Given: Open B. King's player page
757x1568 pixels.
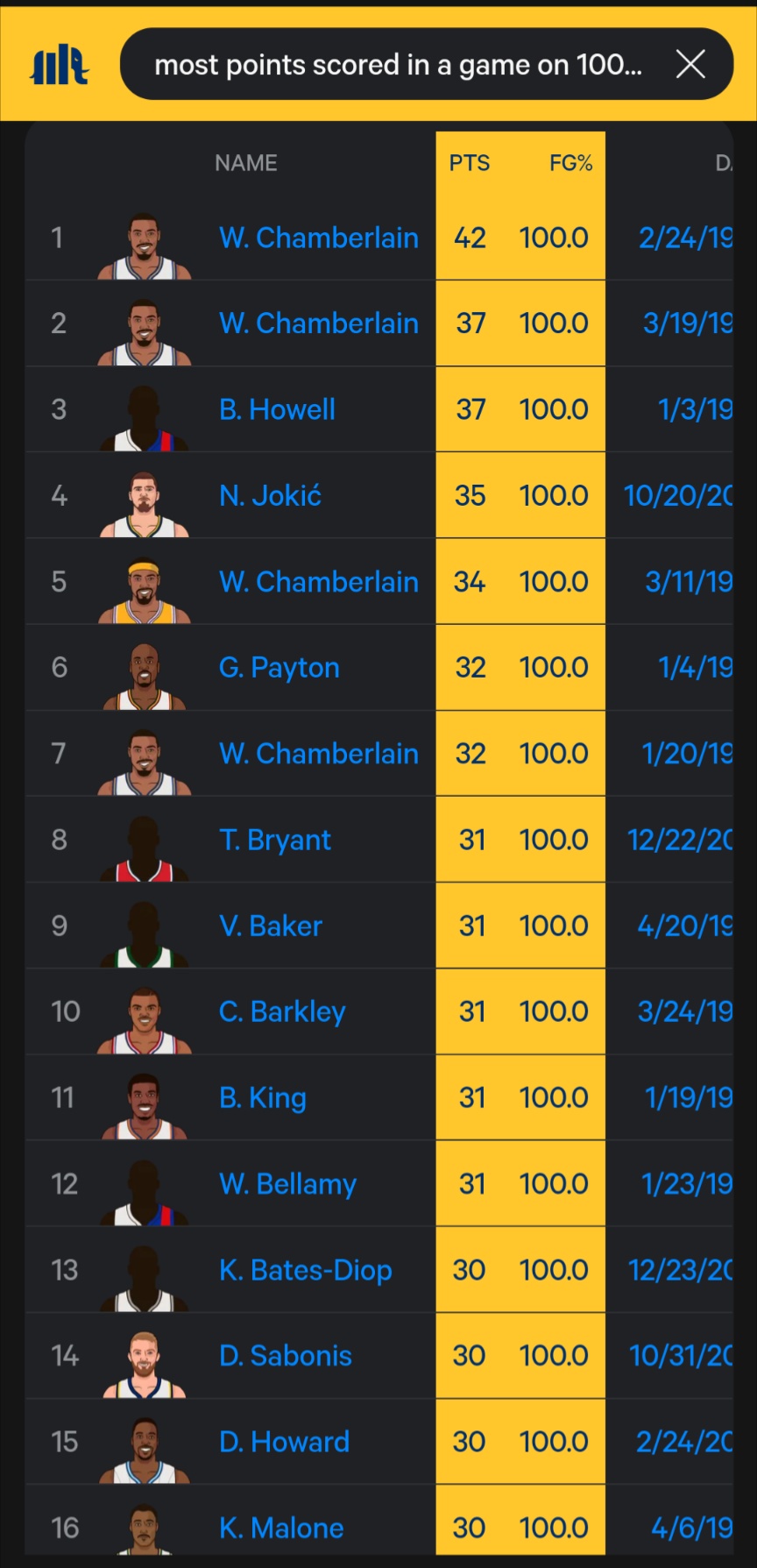Looking at the screenshot, I should pyautogui.click(x=262, y=1097).
